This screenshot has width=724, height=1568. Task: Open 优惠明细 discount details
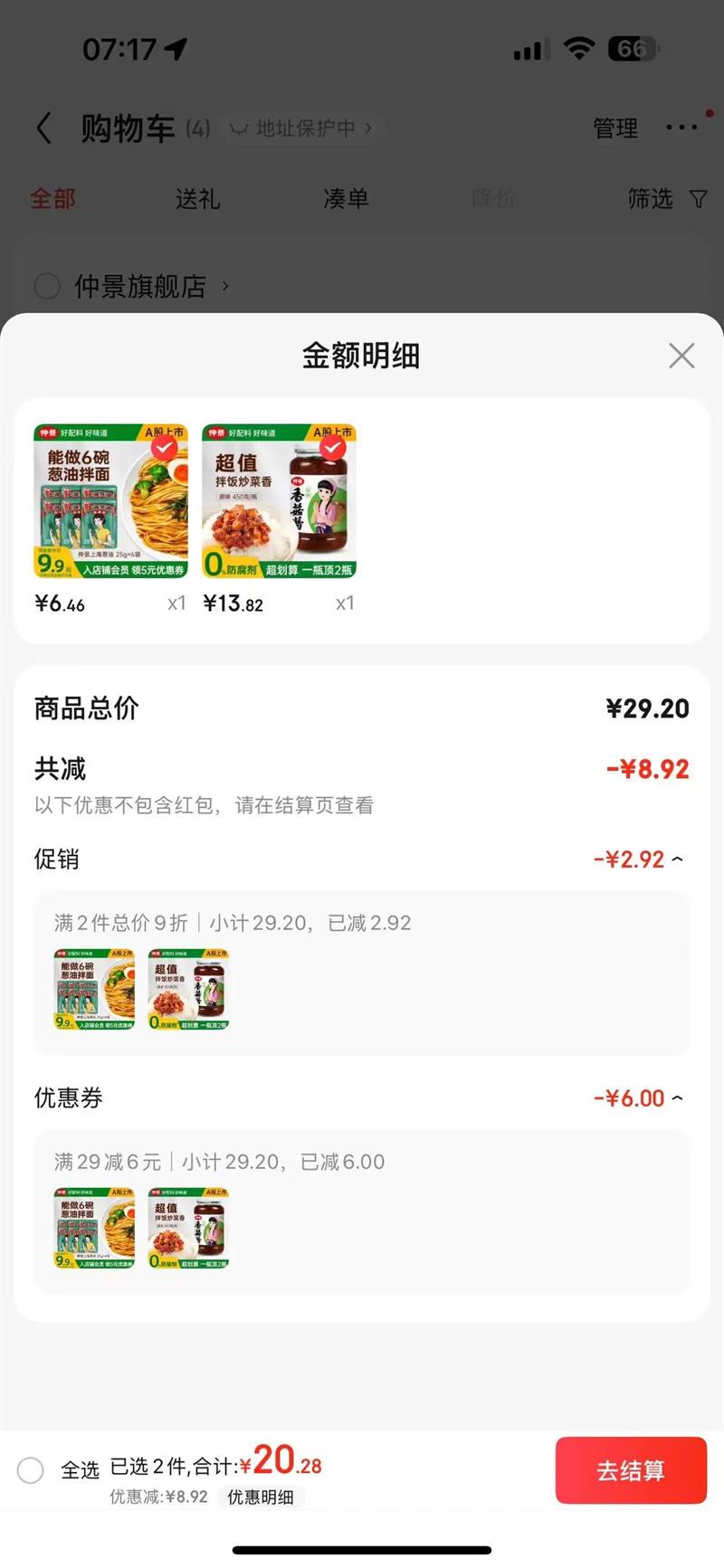coord(261,1497)
